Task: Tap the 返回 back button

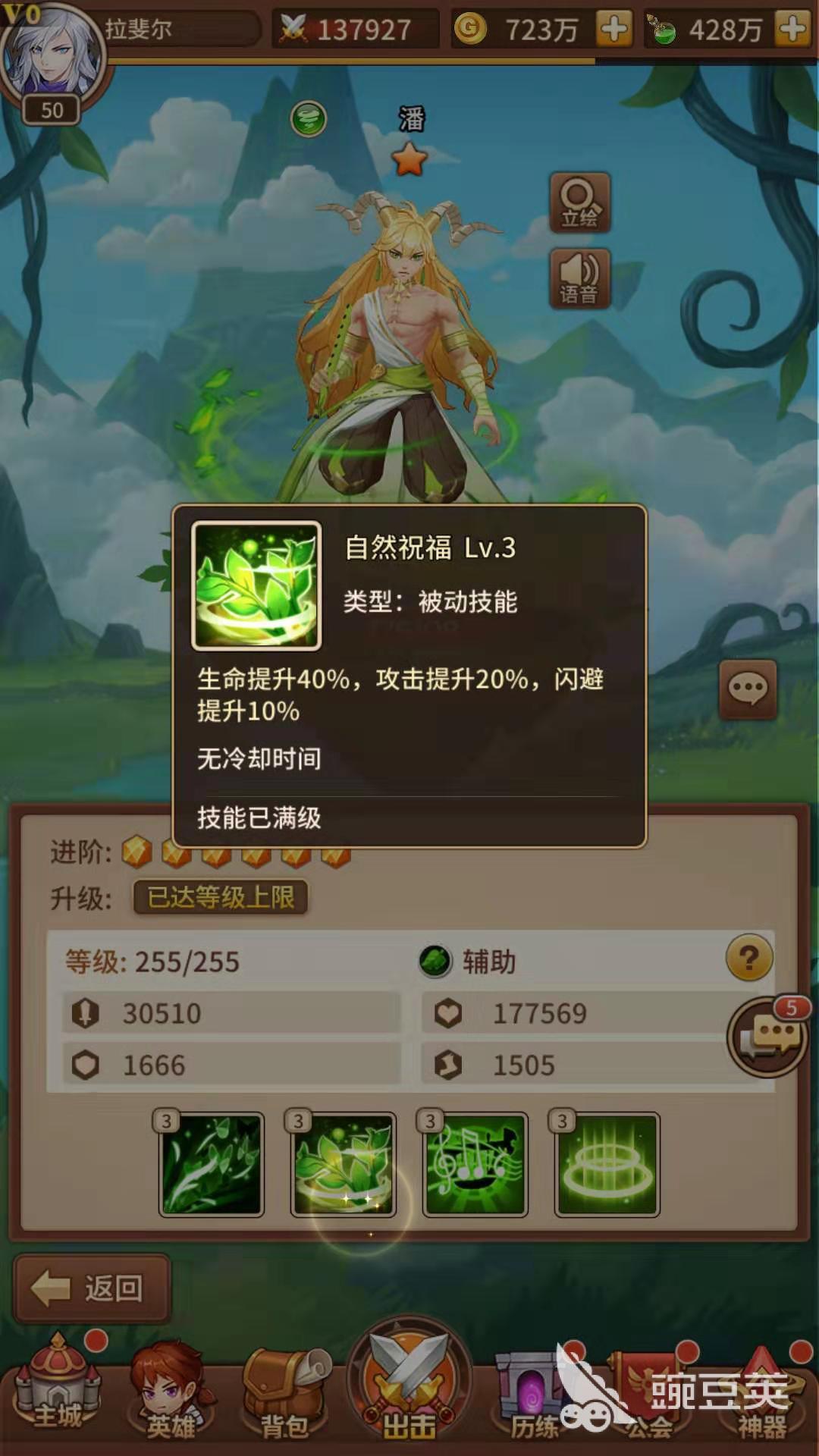Action: click(92, 1288)
